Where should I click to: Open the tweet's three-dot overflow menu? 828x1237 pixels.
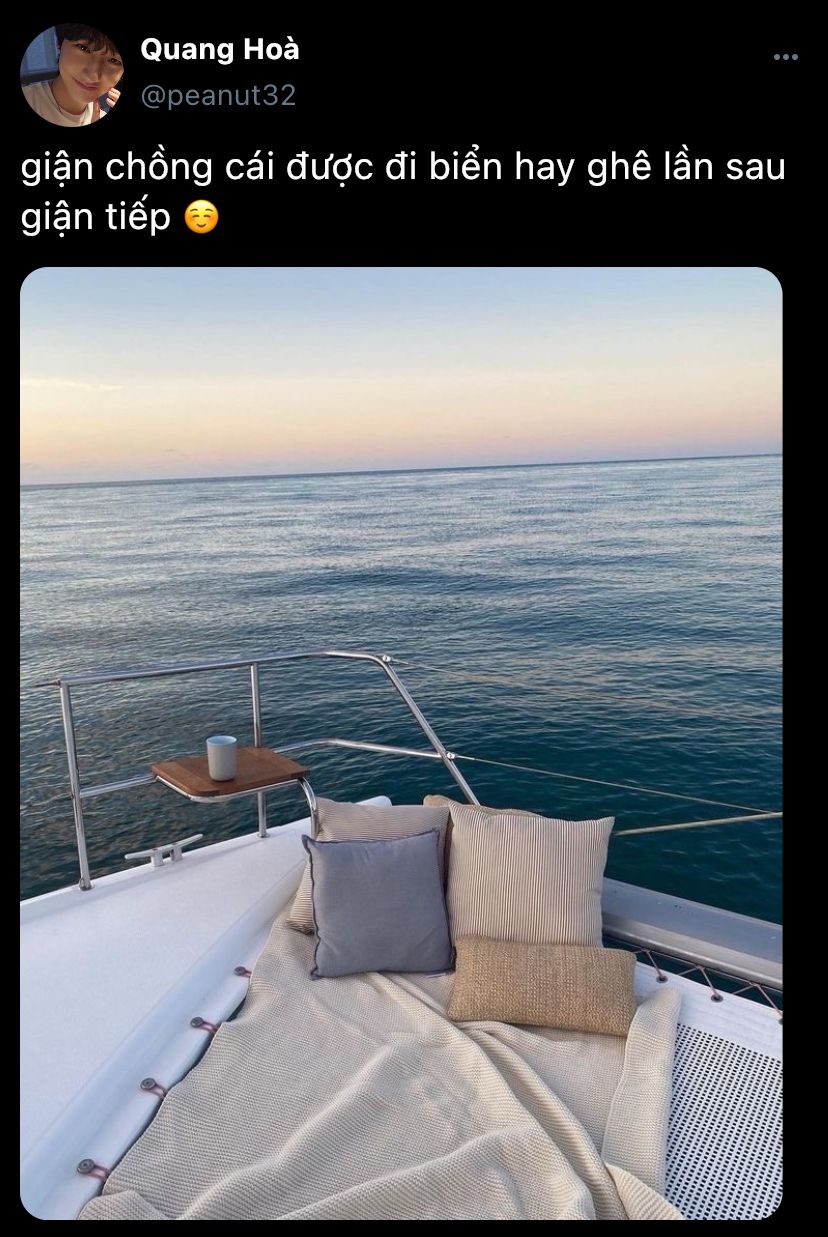pos(786,58)
